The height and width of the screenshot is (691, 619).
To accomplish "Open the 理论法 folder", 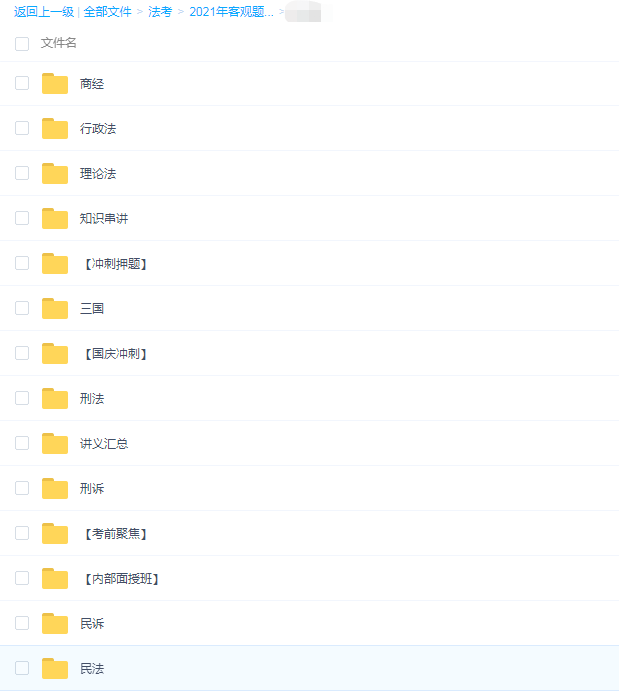I will click(98, 174).
